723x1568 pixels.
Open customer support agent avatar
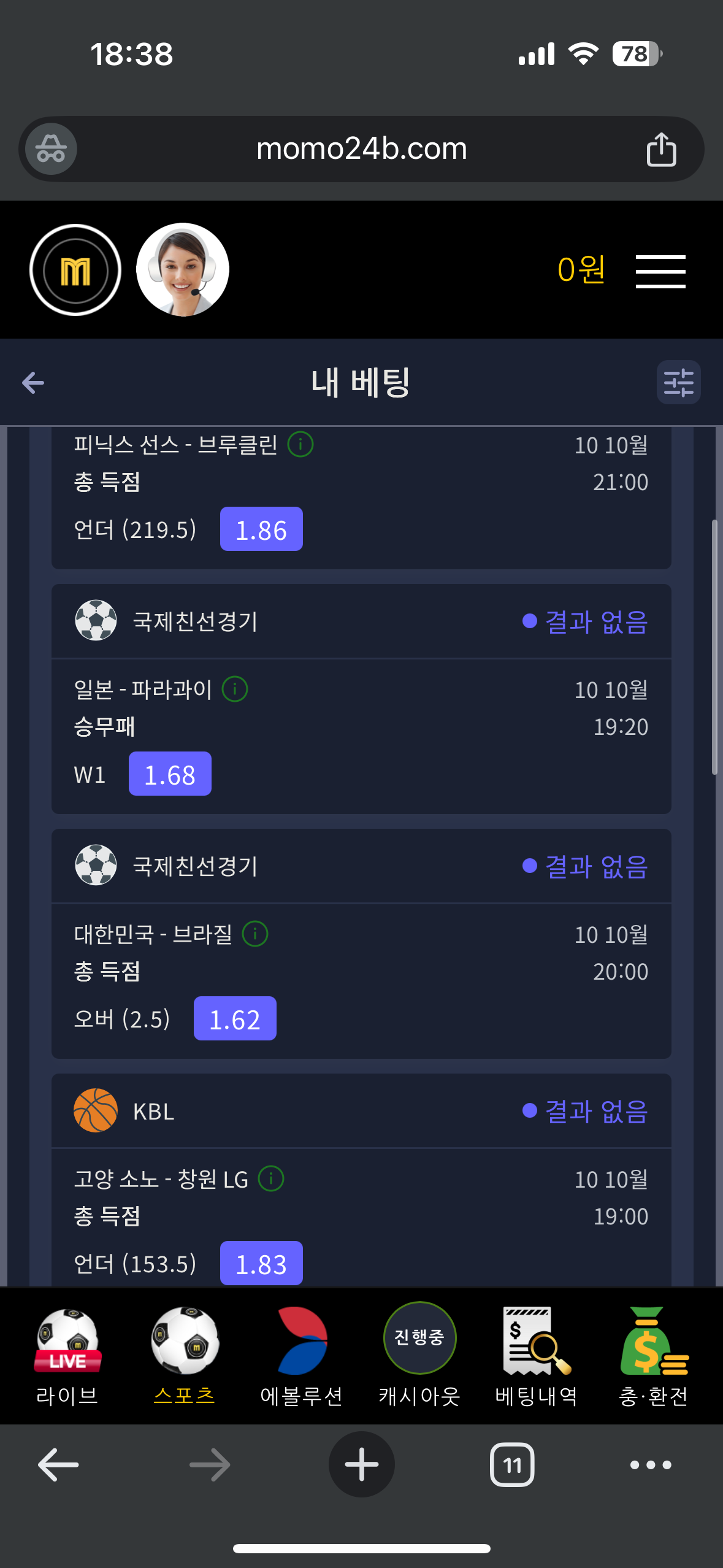183,270
